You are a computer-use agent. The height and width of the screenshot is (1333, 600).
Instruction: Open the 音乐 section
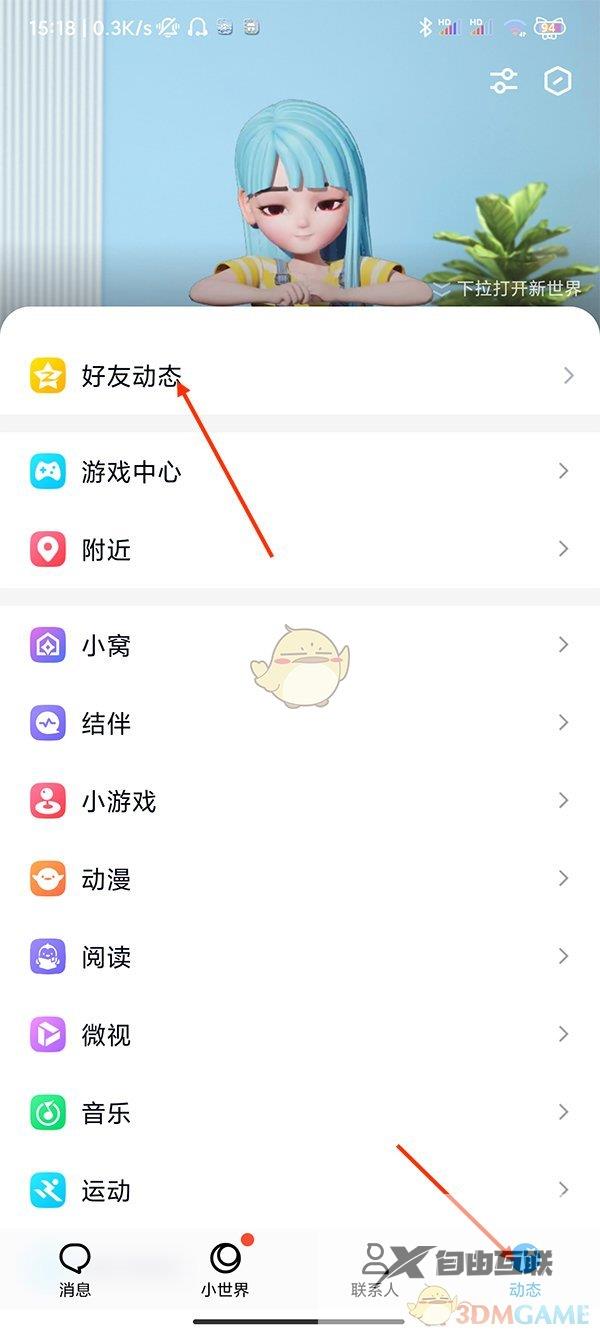click(x=300, y=1112)
